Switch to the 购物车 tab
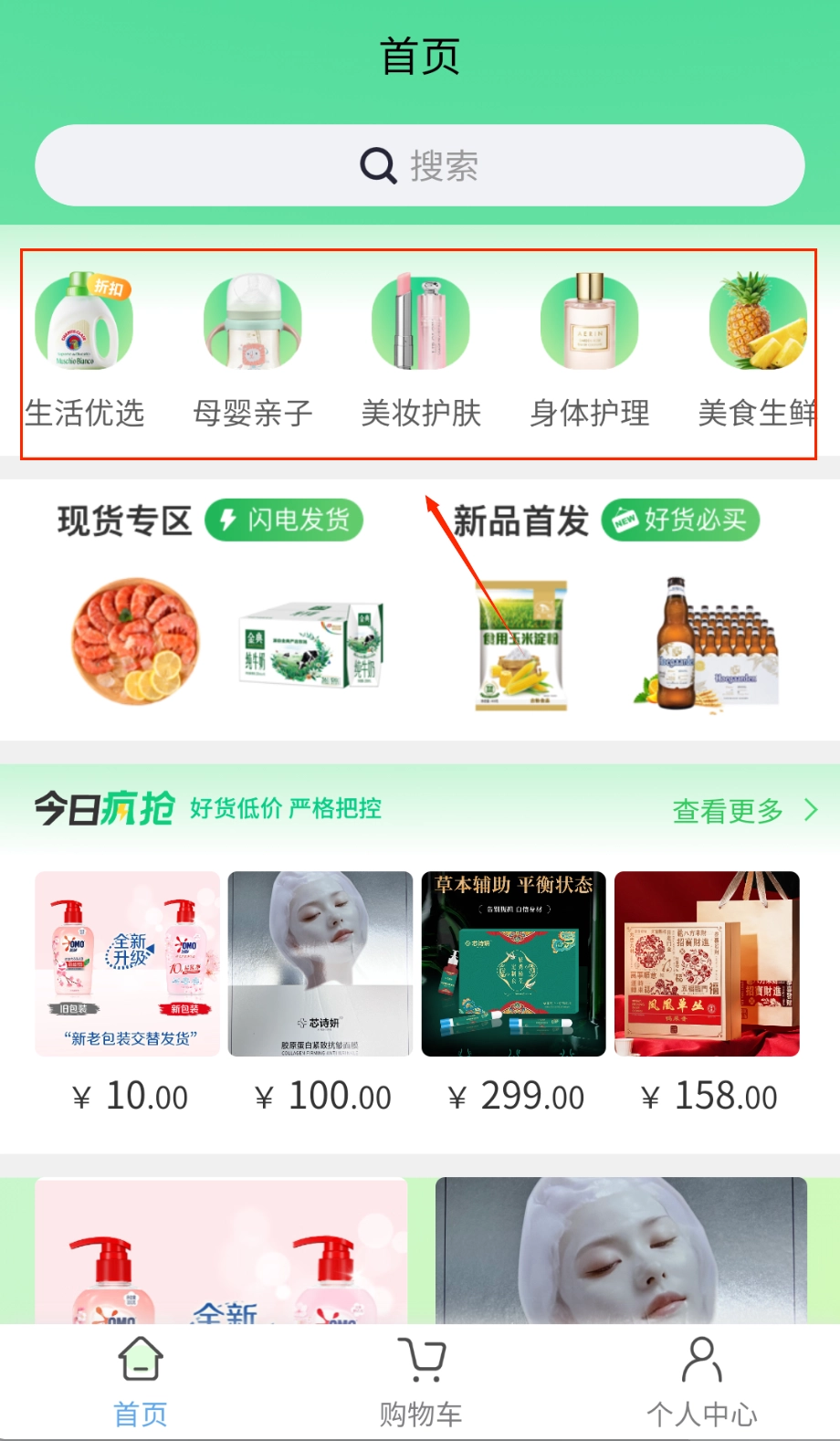 coord(420,1382)
